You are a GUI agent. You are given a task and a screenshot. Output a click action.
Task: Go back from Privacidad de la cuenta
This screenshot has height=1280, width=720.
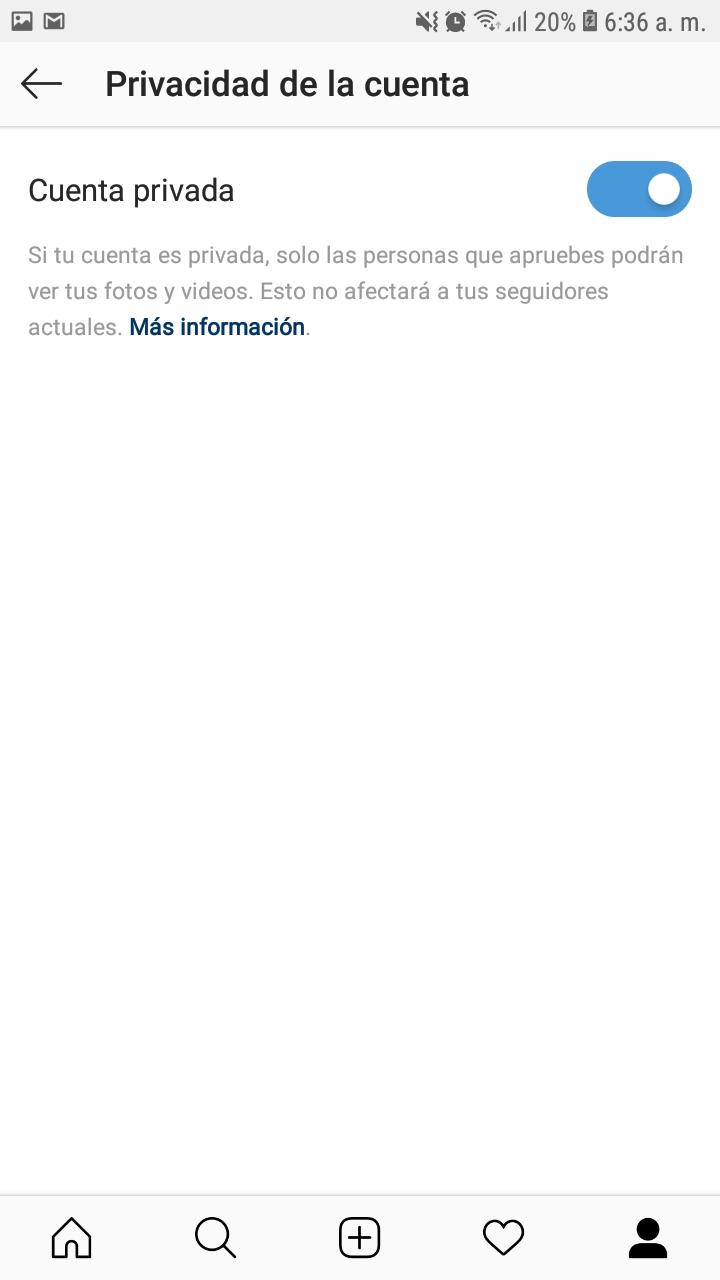pyautogui.click(x=41, y=84)
